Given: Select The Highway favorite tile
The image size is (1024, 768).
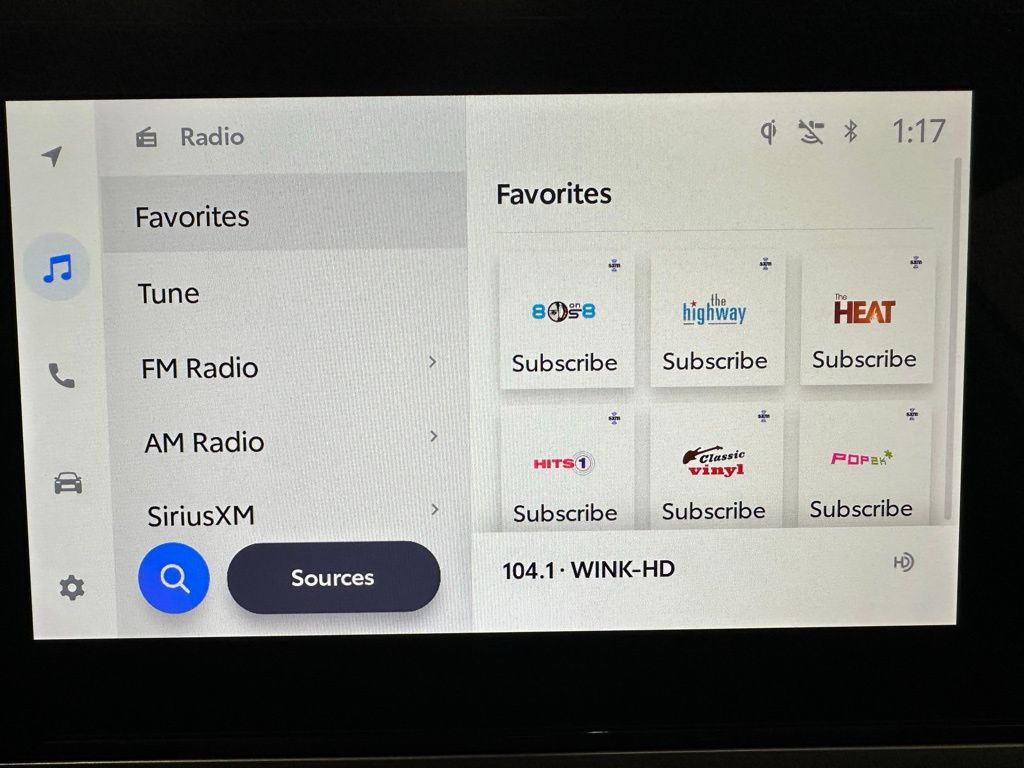Looking at the screenshot, I should pyautogui.click(x=715, y=320).
